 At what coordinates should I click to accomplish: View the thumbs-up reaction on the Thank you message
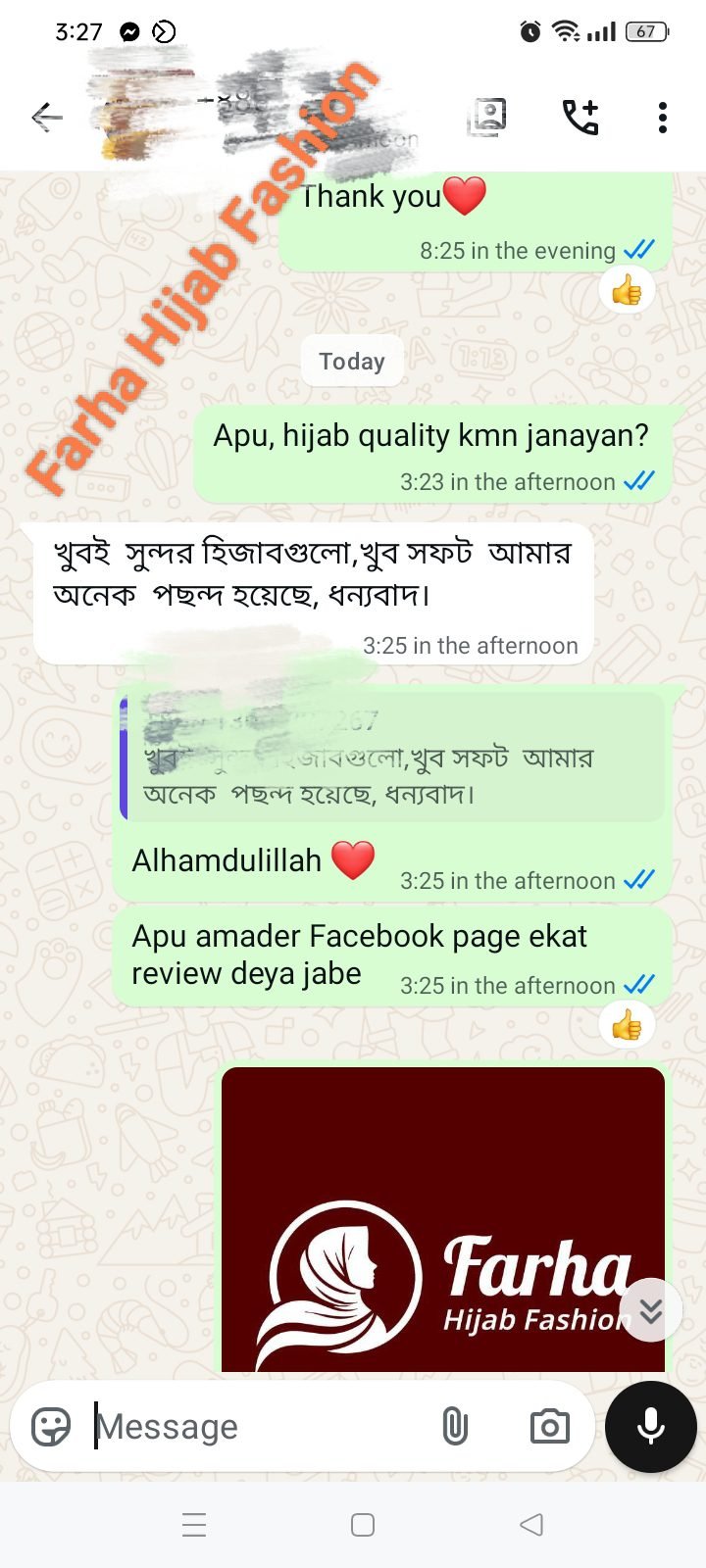(x=627, y=291)
